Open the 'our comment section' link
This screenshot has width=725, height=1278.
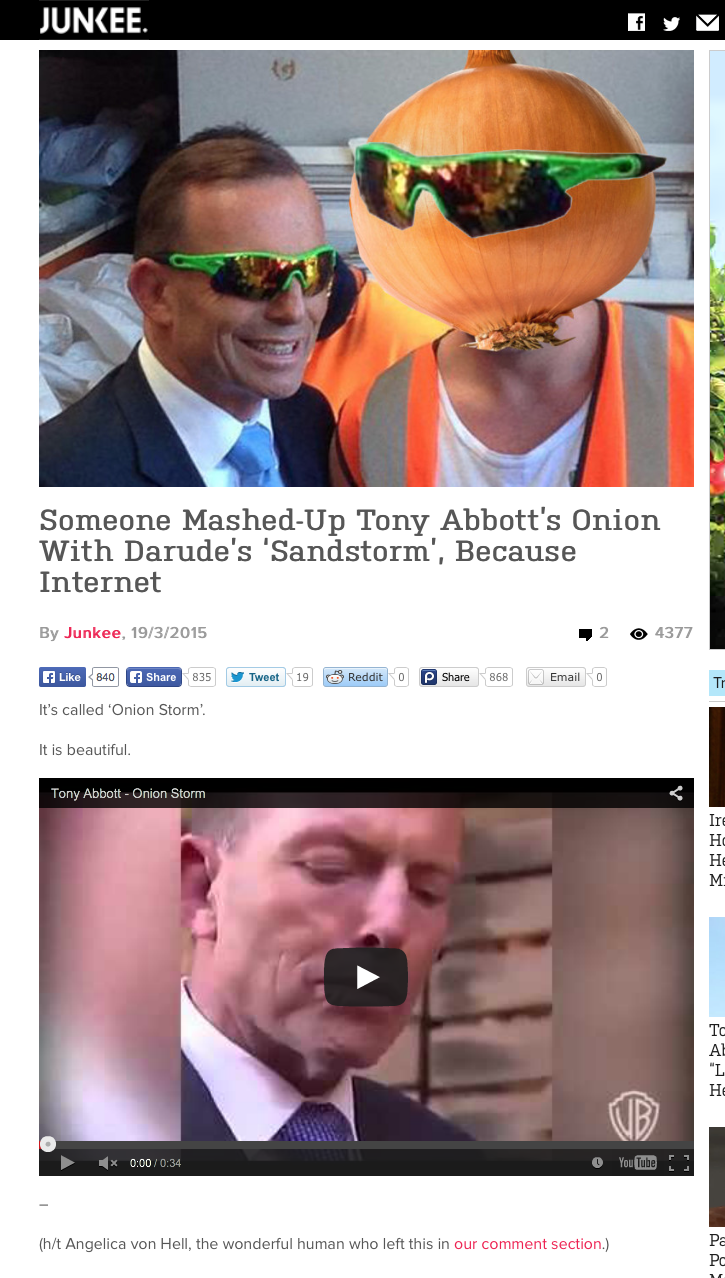coord(528,1244)
